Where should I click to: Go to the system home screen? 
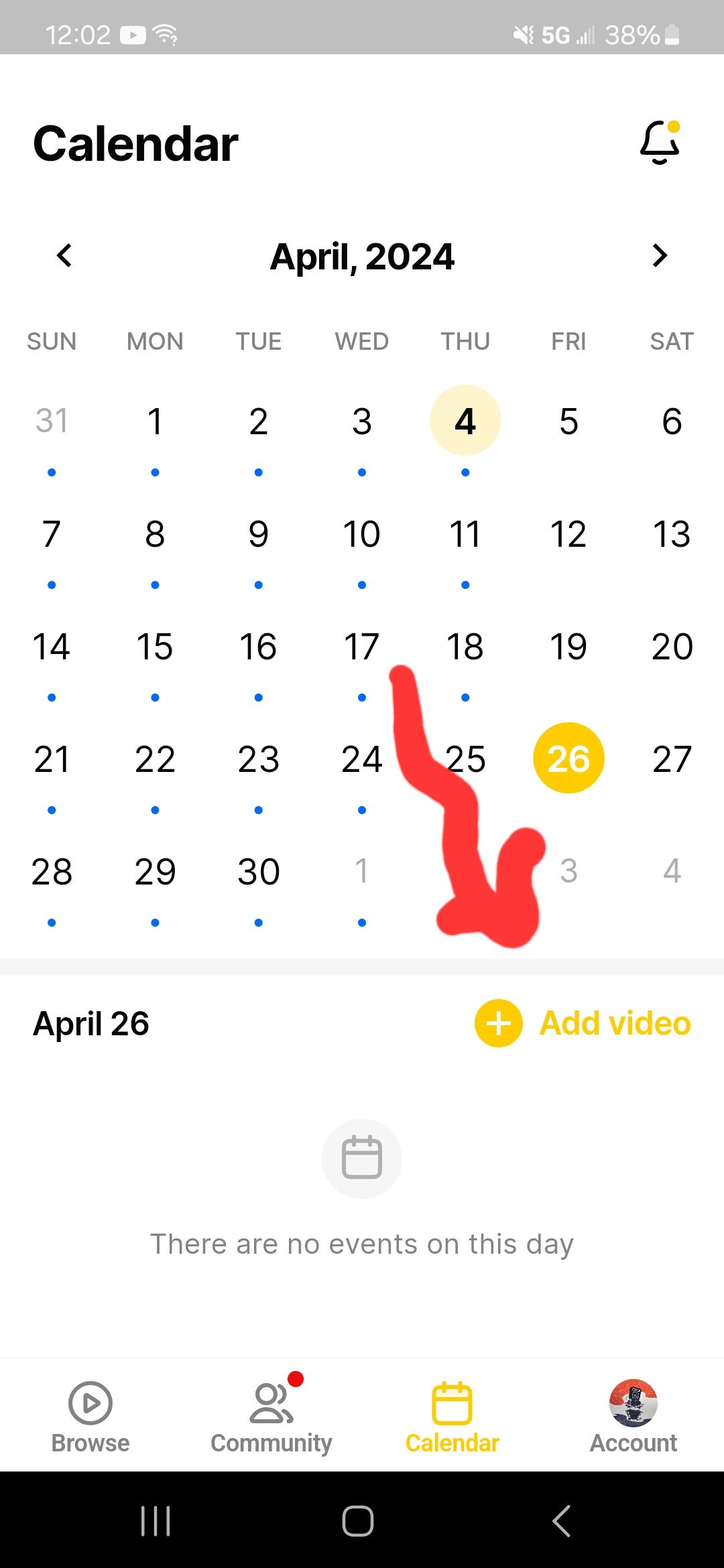(358, 1520)
